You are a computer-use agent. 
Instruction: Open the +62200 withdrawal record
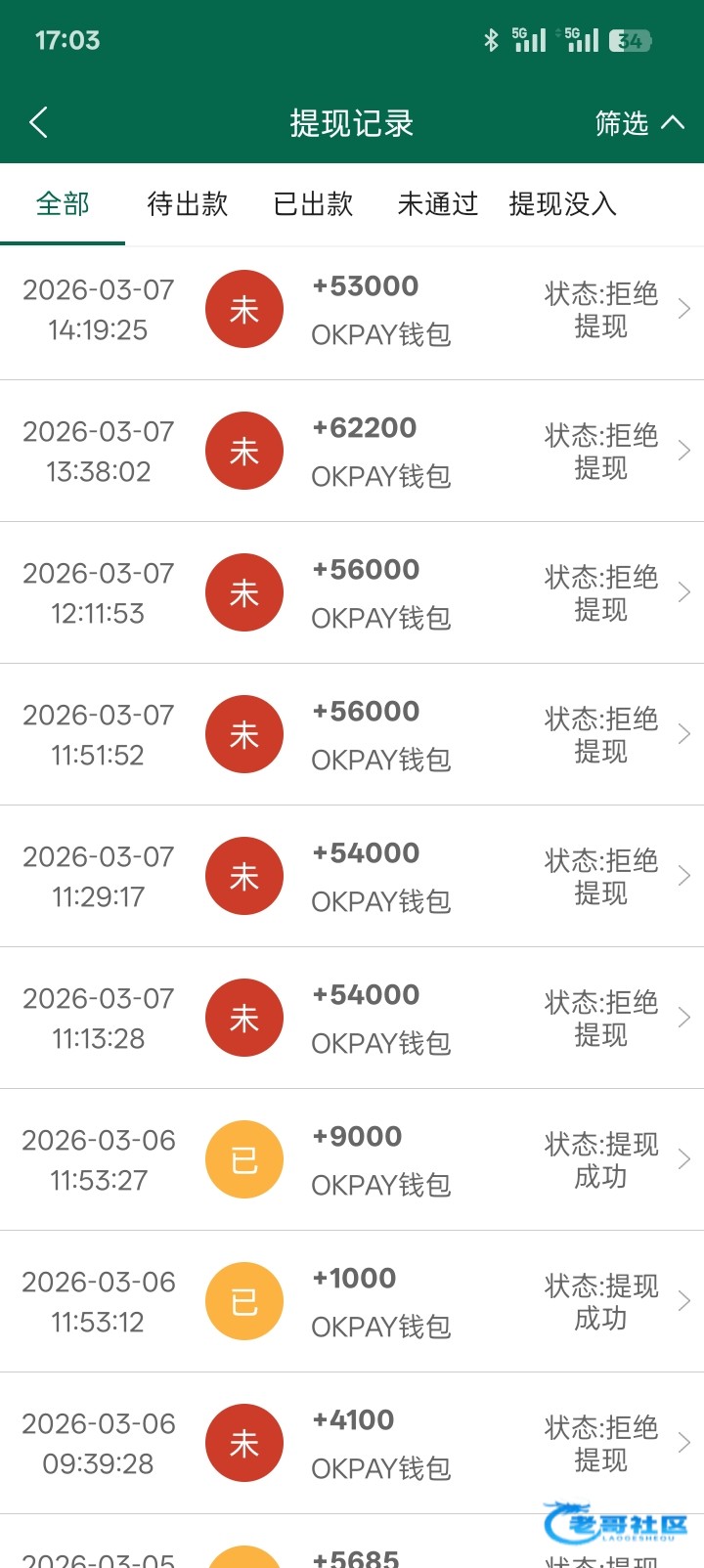pos(352,452)
